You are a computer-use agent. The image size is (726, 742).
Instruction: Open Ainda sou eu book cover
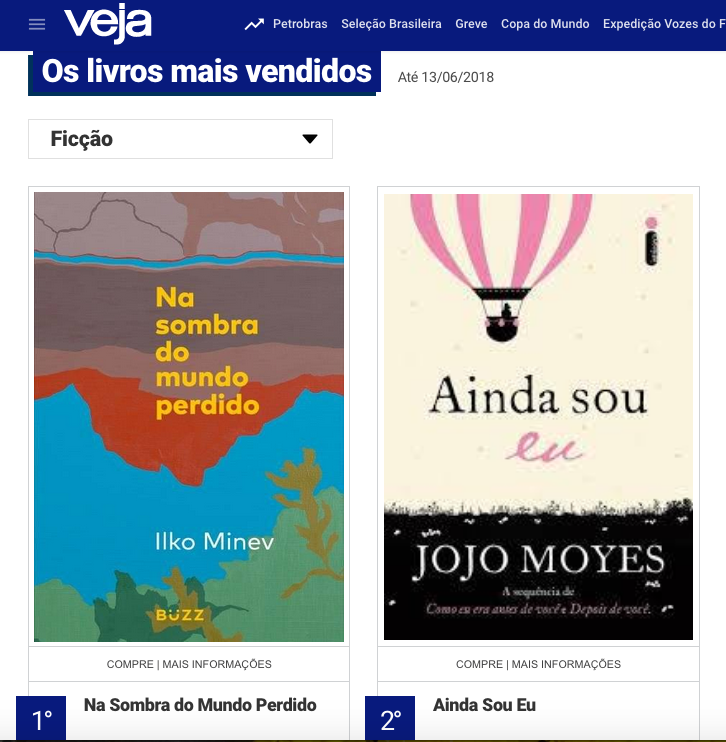pyautogui.click(x=538, y=417)
